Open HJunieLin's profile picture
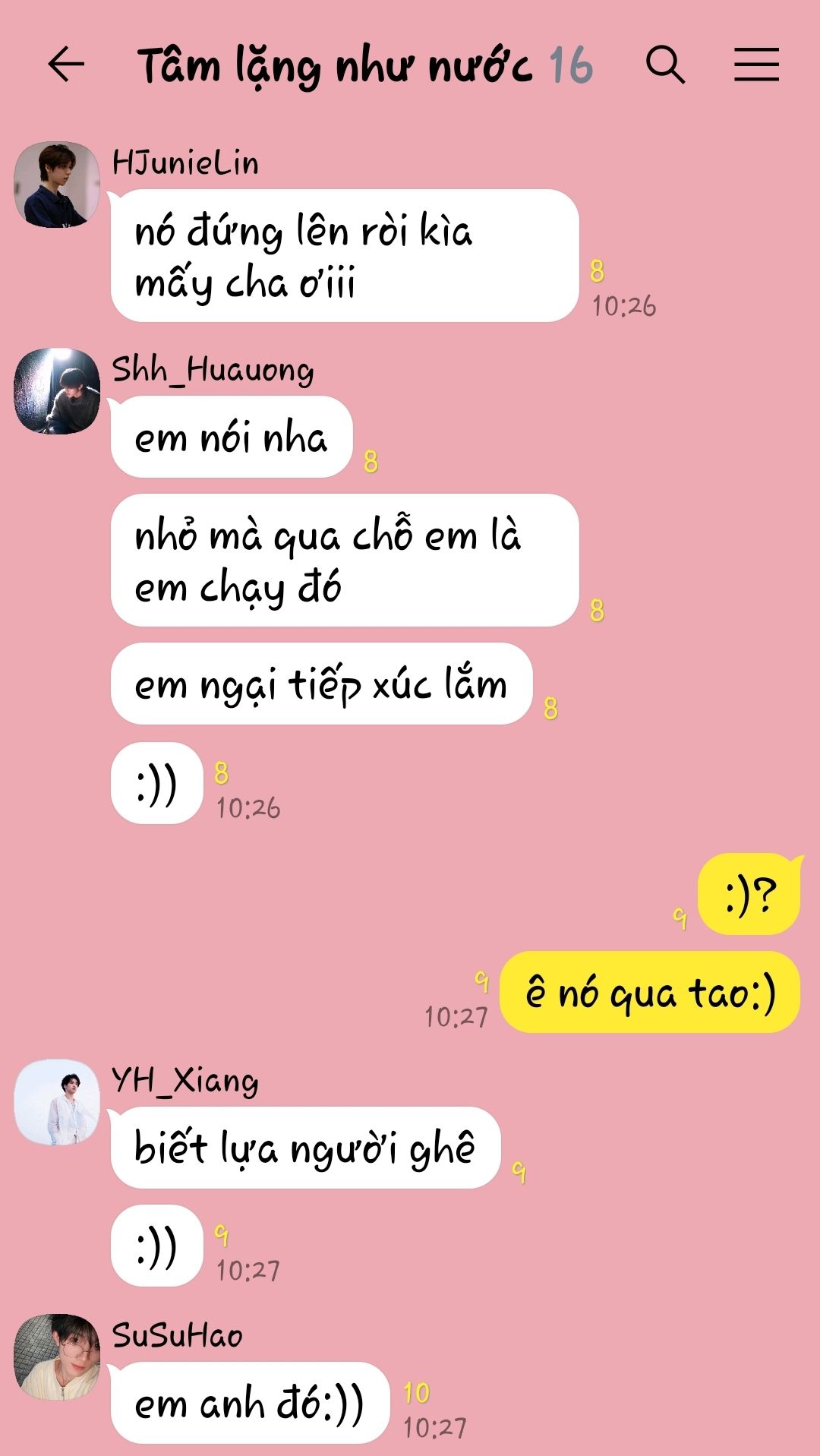Image resolution: width=820 pixels, height=1456 pixels. 57,185
